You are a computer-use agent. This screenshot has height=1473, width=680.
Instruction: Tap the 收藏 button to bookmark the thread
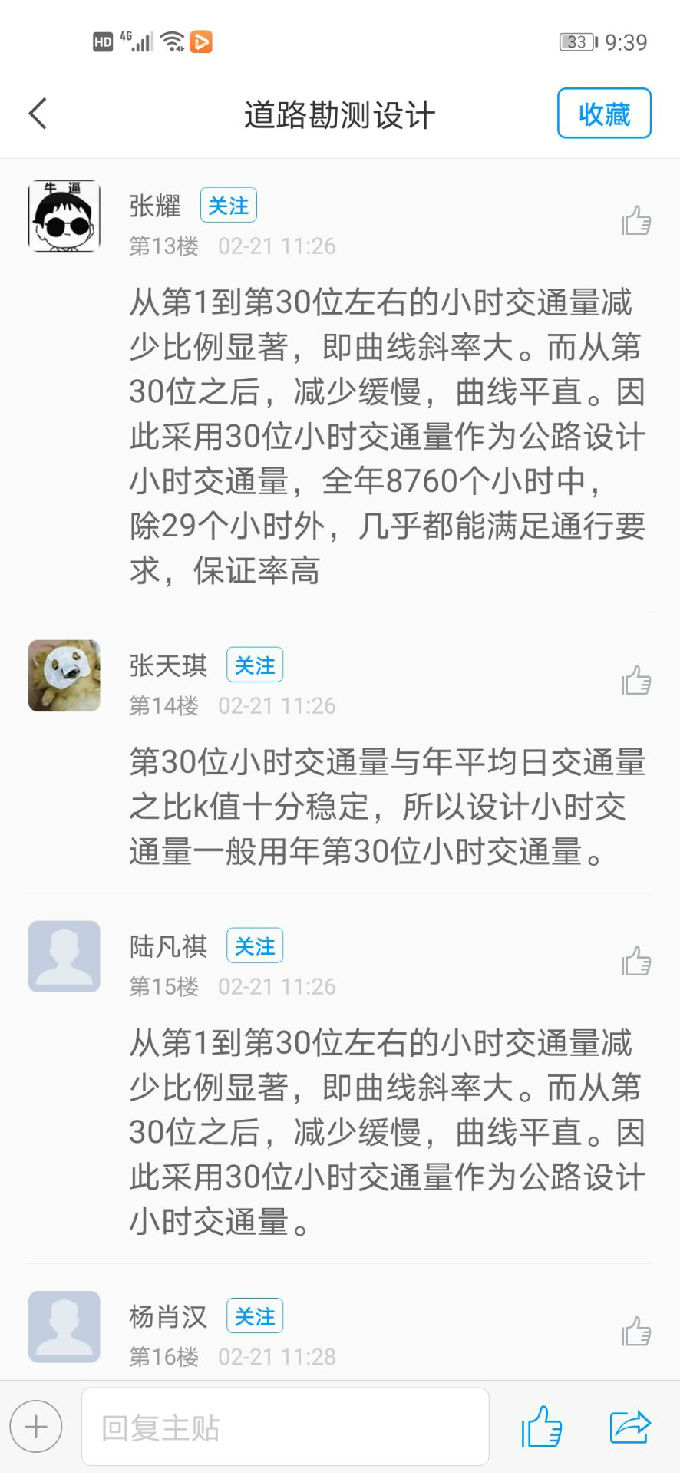pos(604,114)
